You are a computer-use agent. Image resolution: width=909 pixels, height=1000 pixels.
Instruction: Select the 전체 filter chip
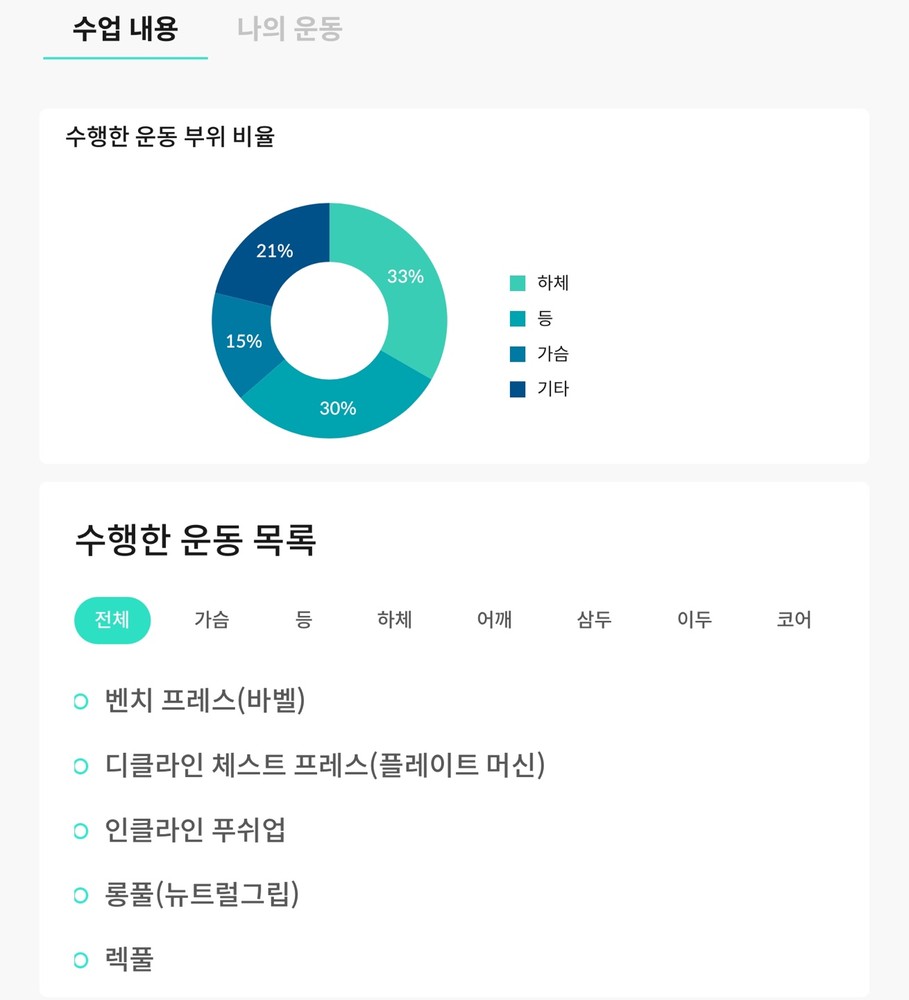(112, 620)
